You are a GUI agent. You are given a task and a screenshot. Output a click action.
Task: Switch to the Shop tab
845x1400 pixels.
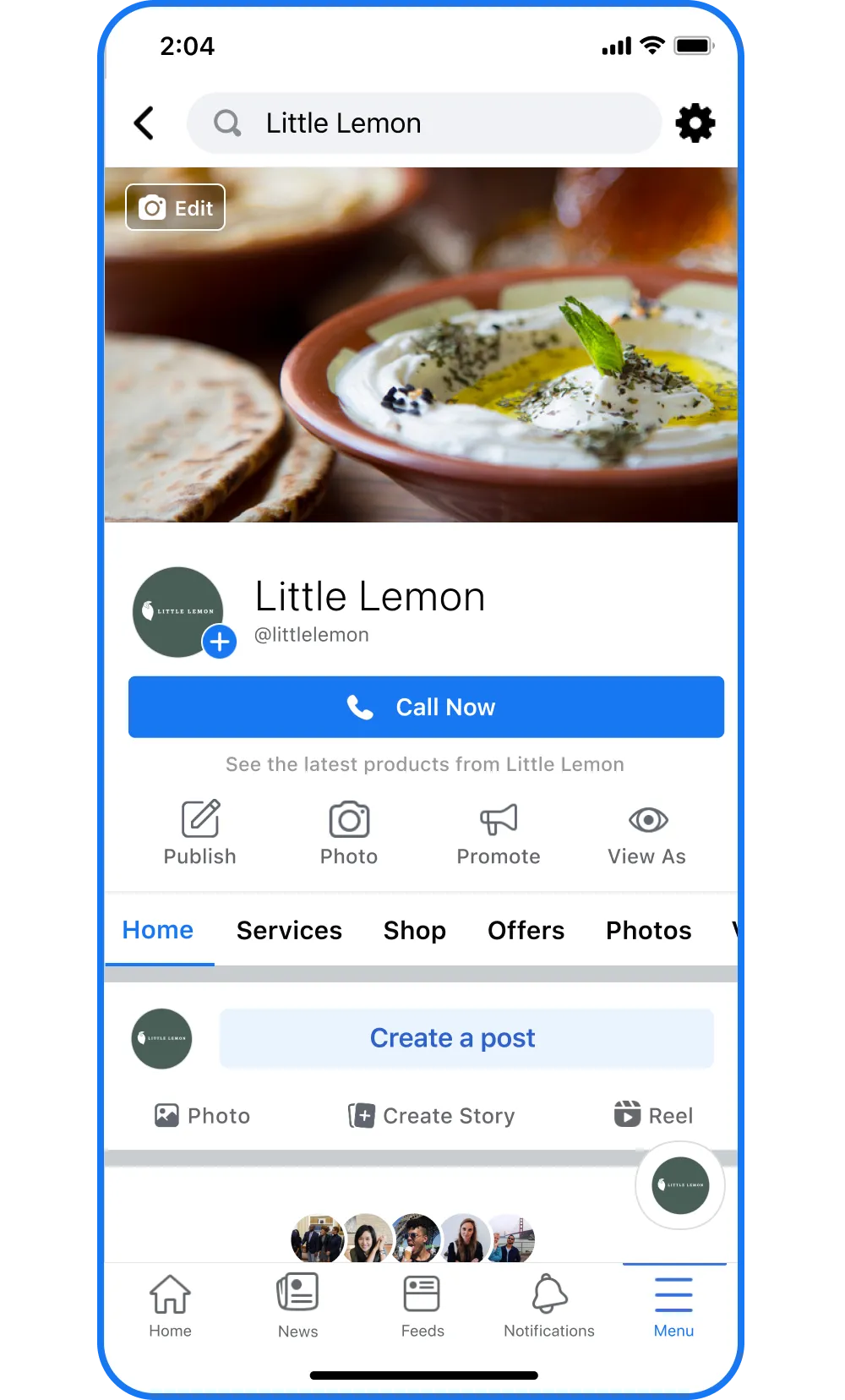(414, 930)
